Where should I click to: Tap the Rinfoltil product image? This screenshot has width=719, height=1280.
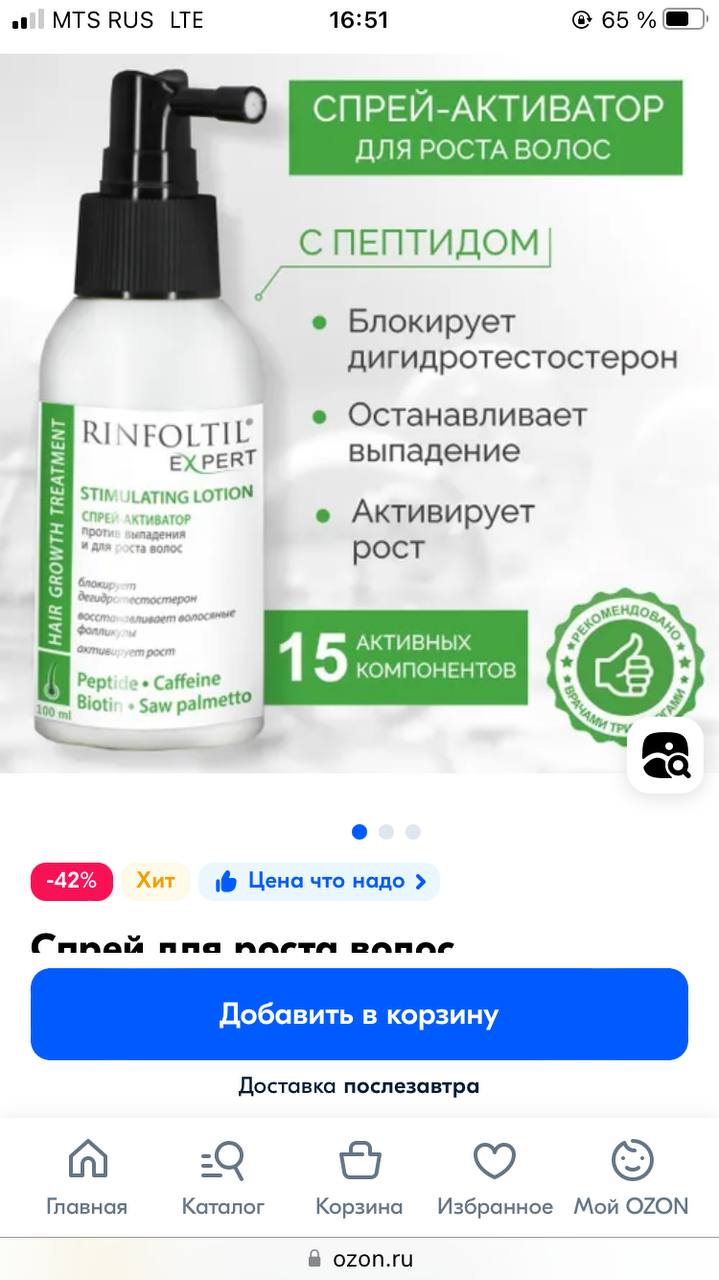tap(359, 413)
